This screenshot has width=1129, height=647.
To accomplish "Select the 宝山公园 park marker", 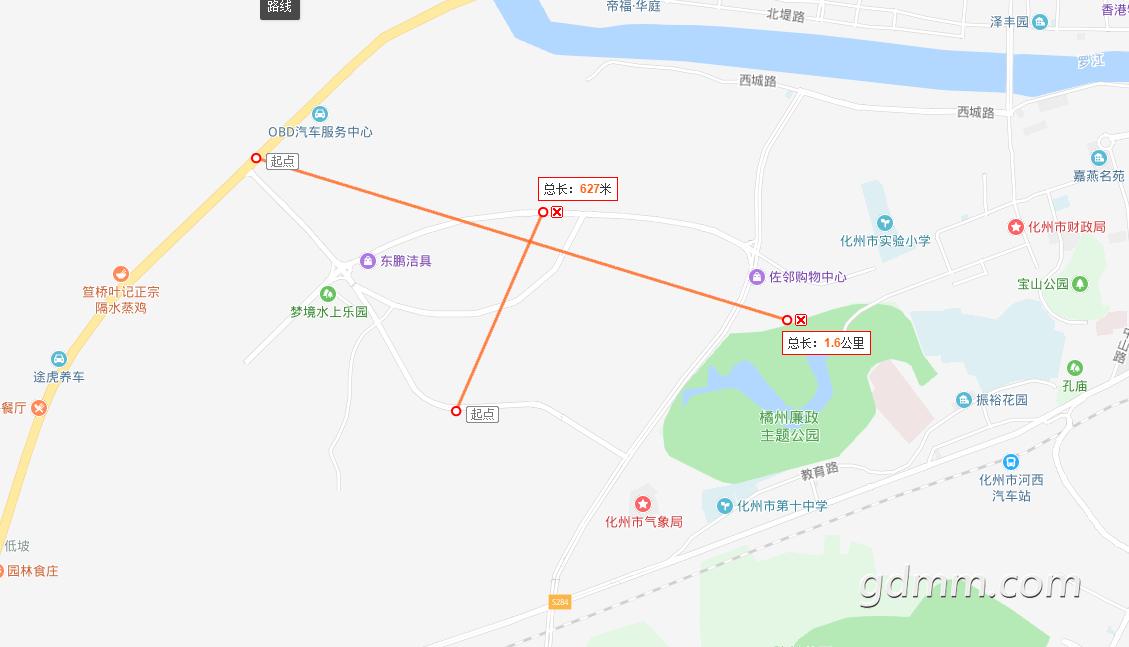I will [x=1080, y=284].
